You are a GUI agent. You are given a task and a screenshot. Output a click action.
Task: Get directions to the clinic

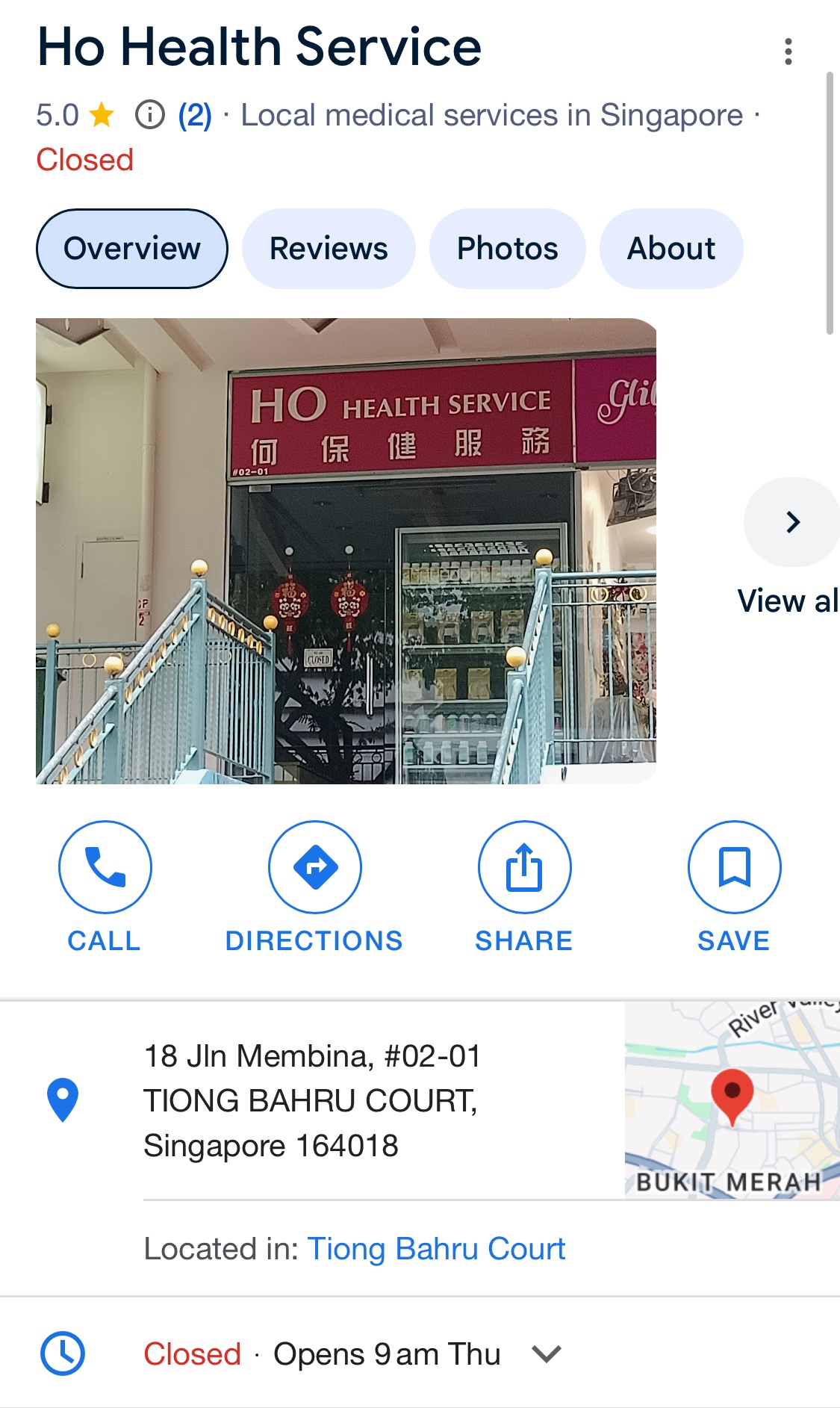coord(314,887)
